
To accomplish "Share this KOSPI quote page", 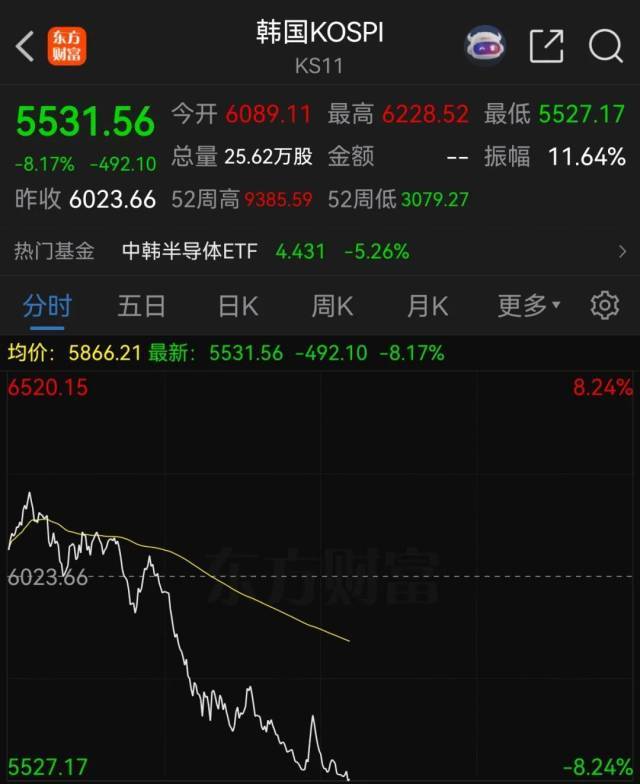I will (x=546, y=46).
